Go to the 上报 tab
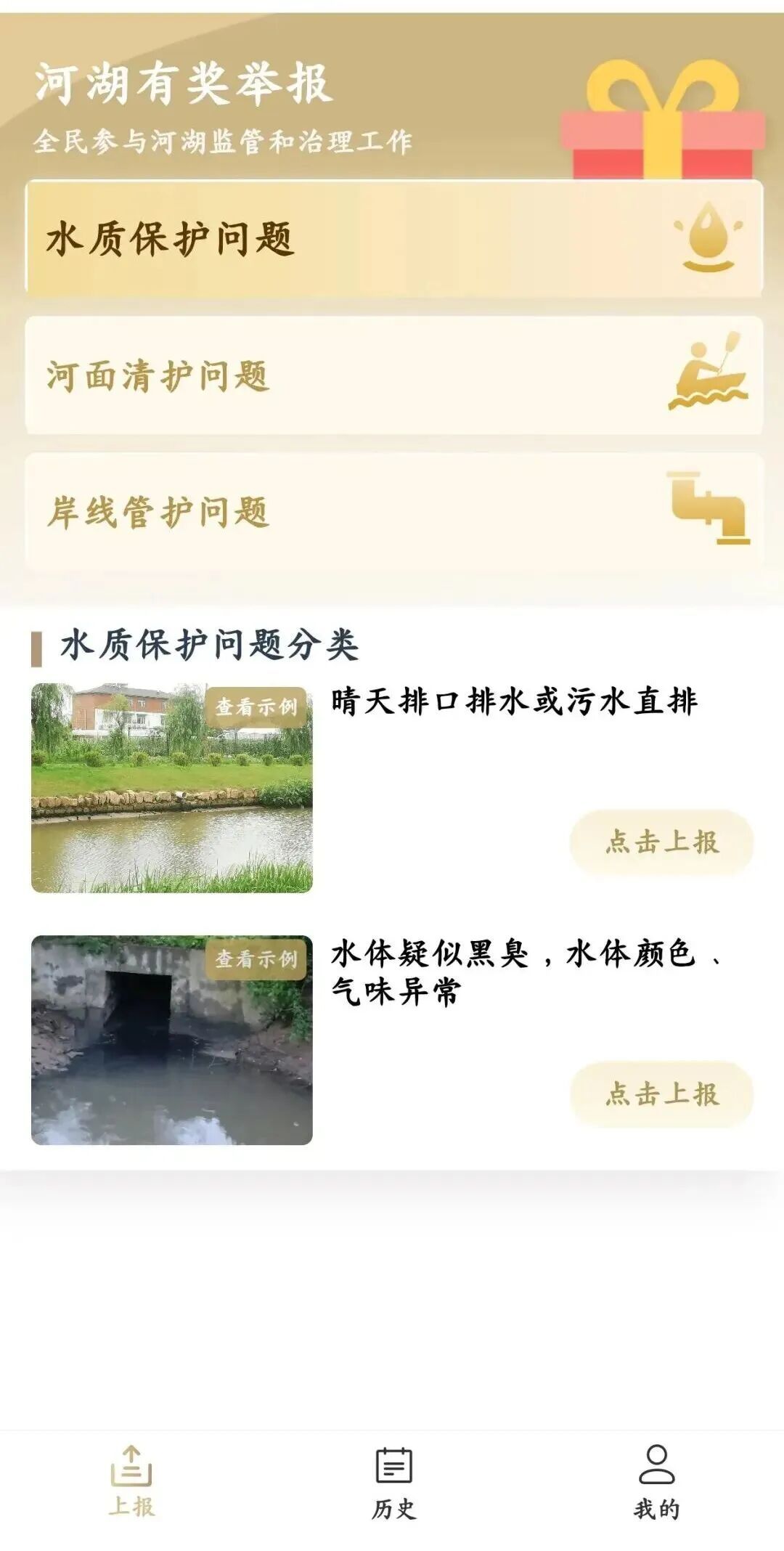 (131, 1482)
